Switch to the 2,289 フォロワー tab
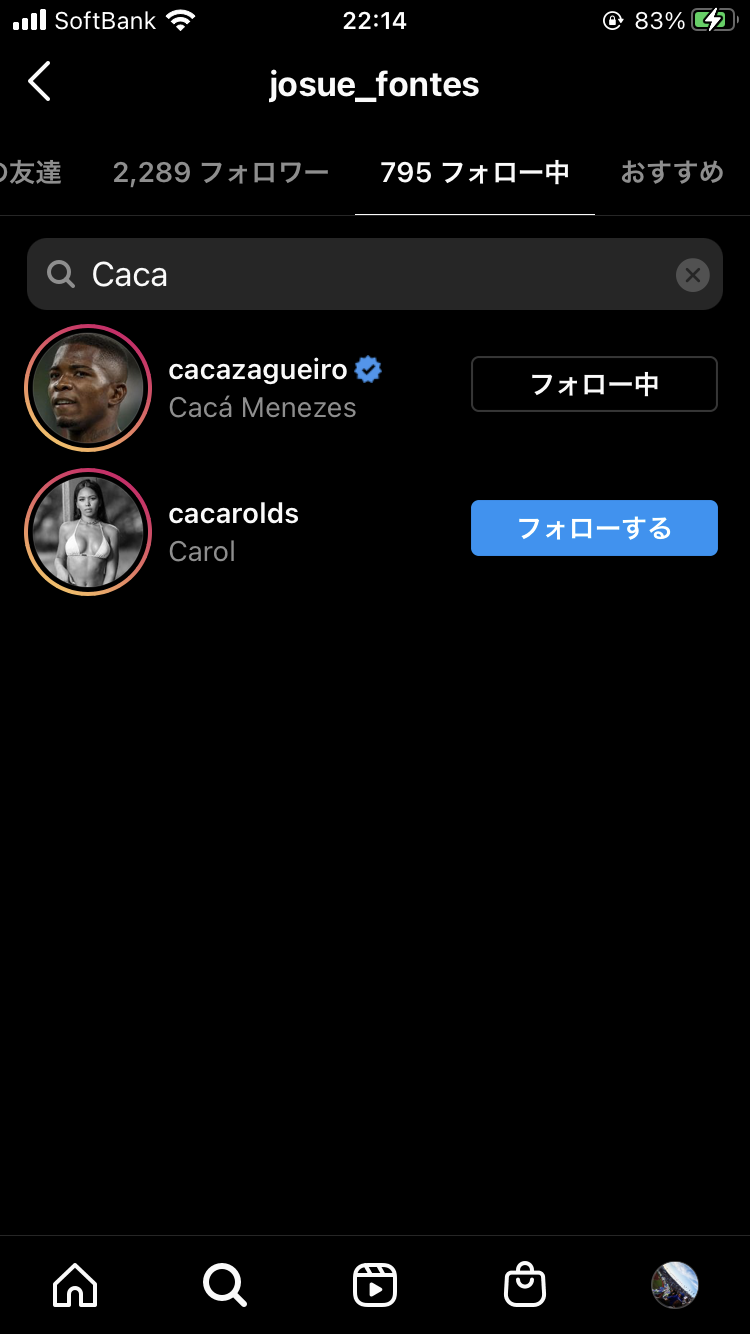 (x=220, y=173)
